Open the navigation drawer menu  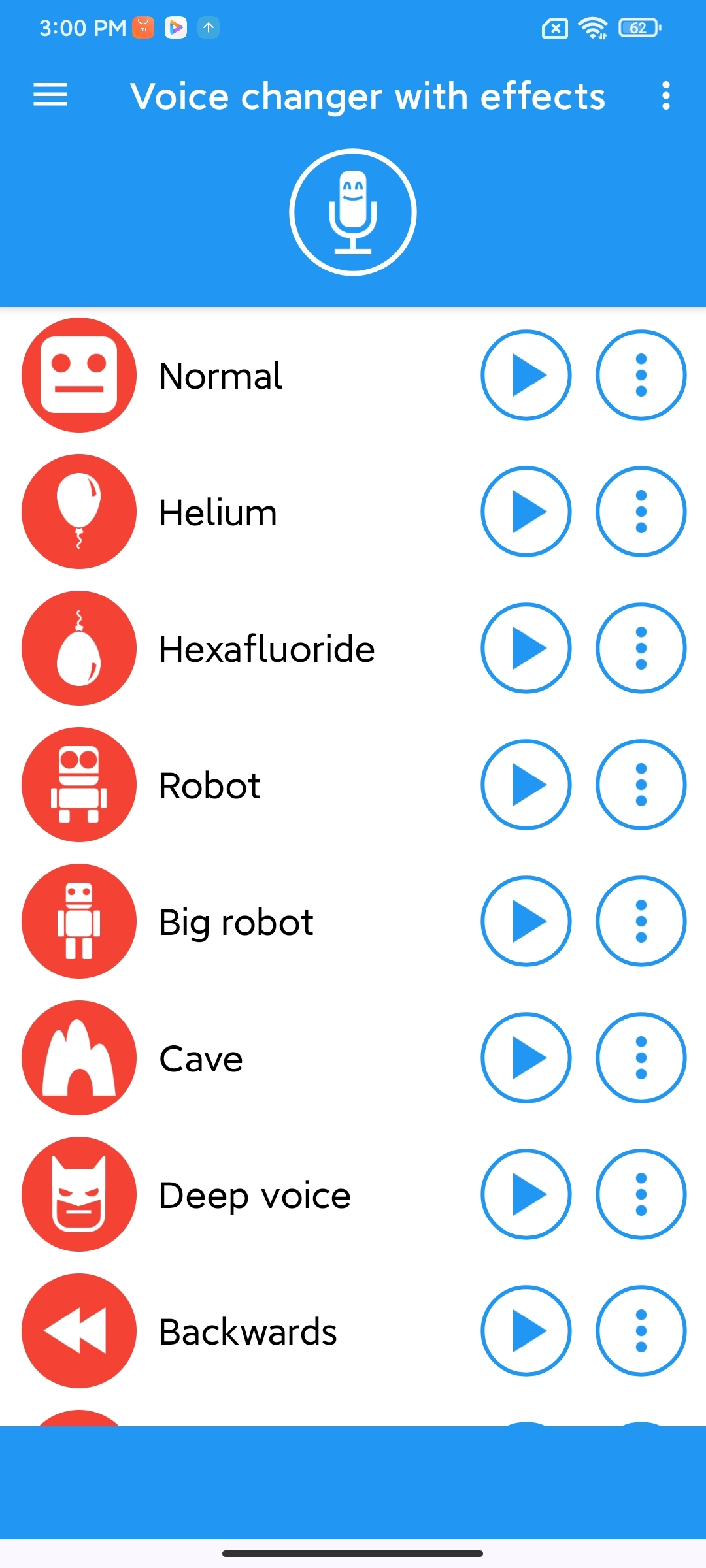click(50, 95)
